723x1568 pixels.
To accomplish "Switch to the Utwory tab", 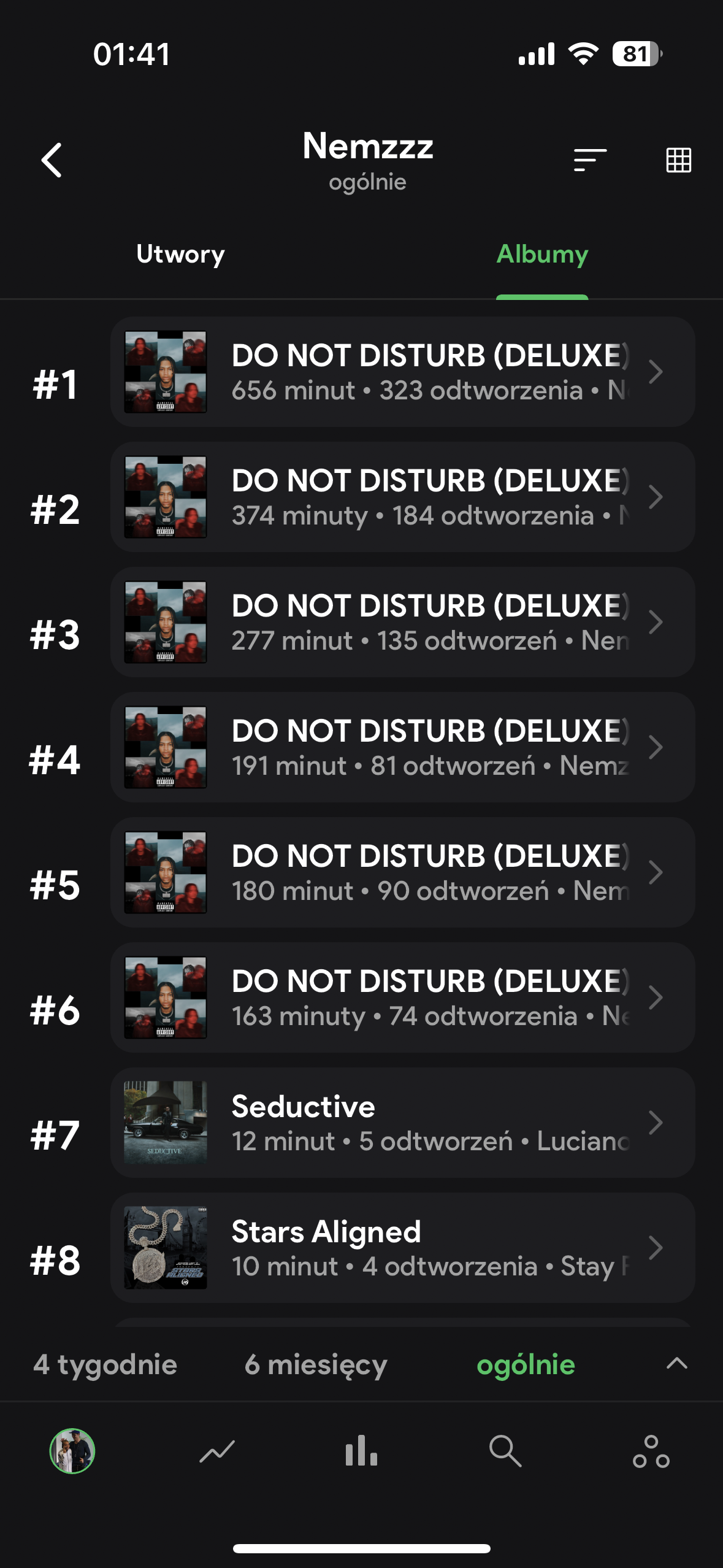I will [x=180, y=255].
